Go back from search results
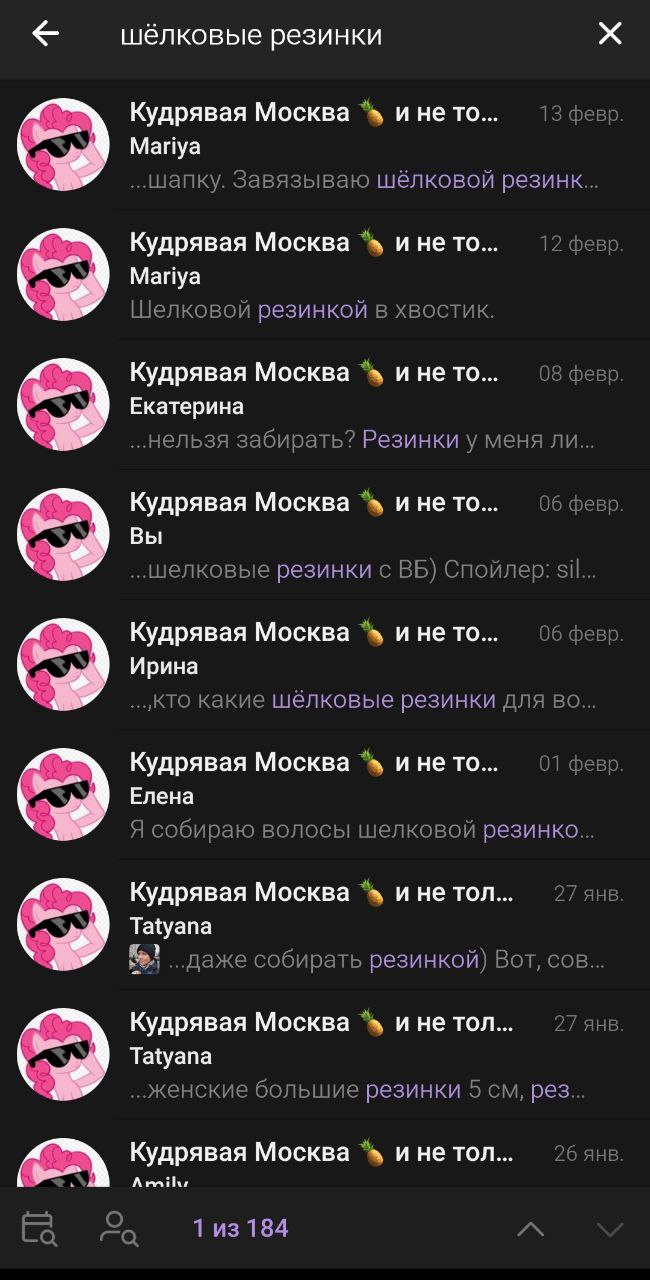The image size is (650, 1280). [x=45, y=34]
